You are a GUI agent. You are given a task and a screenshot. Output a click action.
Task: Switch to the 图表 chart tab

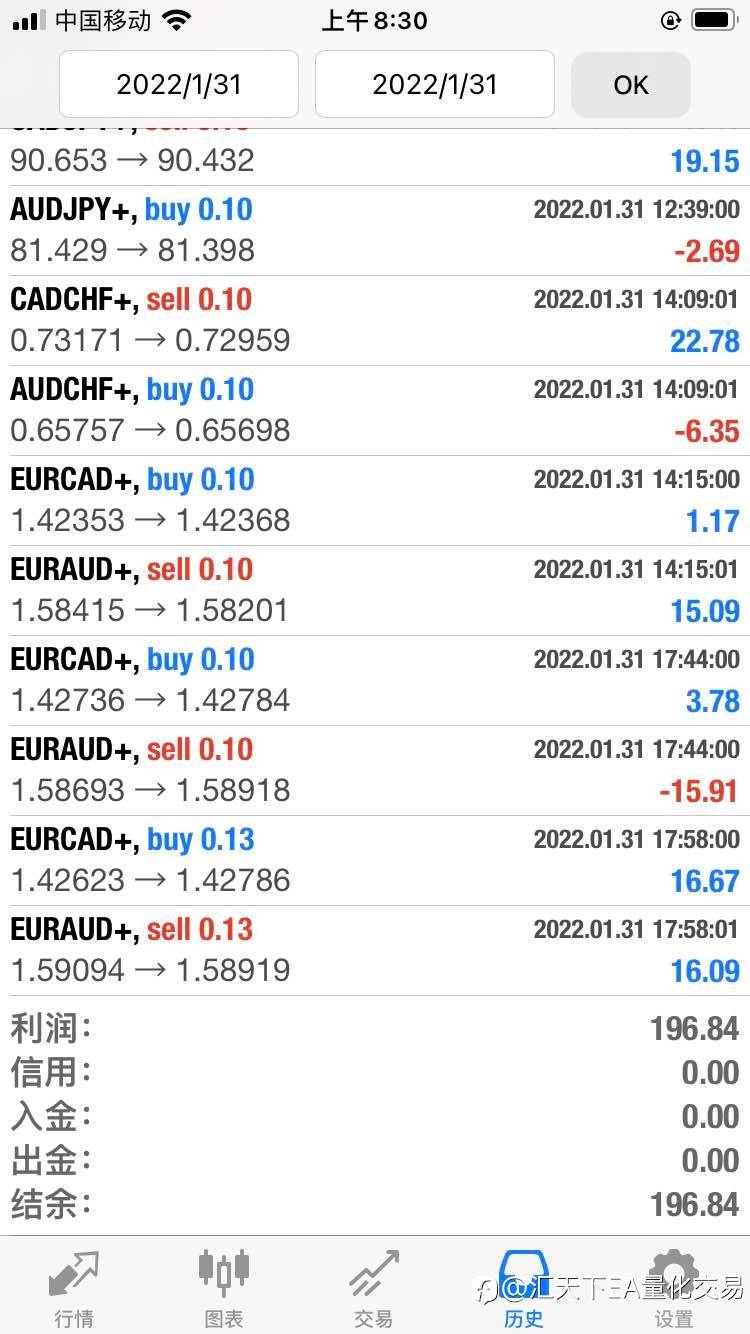point(224,1288)
